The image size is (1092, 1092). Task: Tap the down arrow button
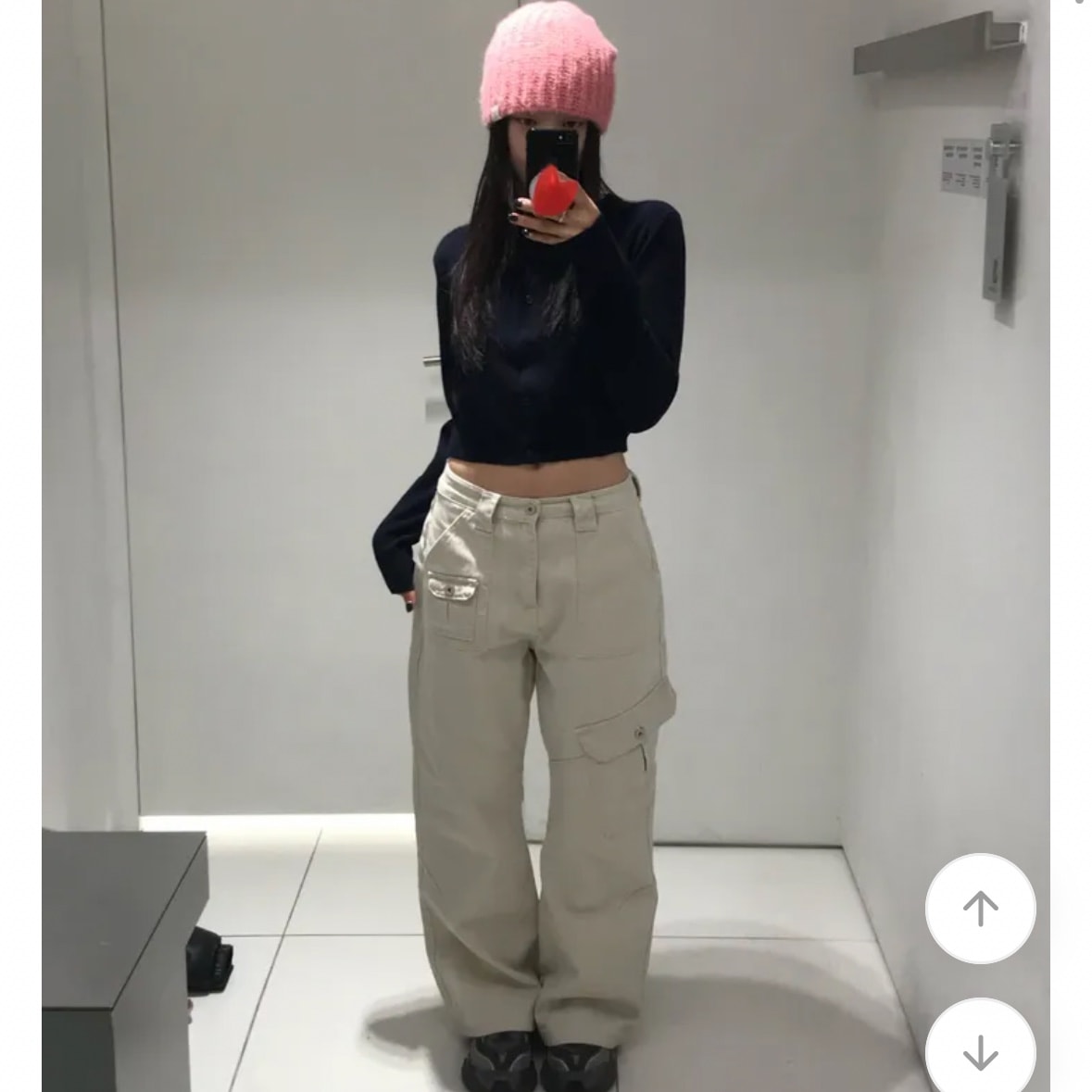coord(980,1051)
